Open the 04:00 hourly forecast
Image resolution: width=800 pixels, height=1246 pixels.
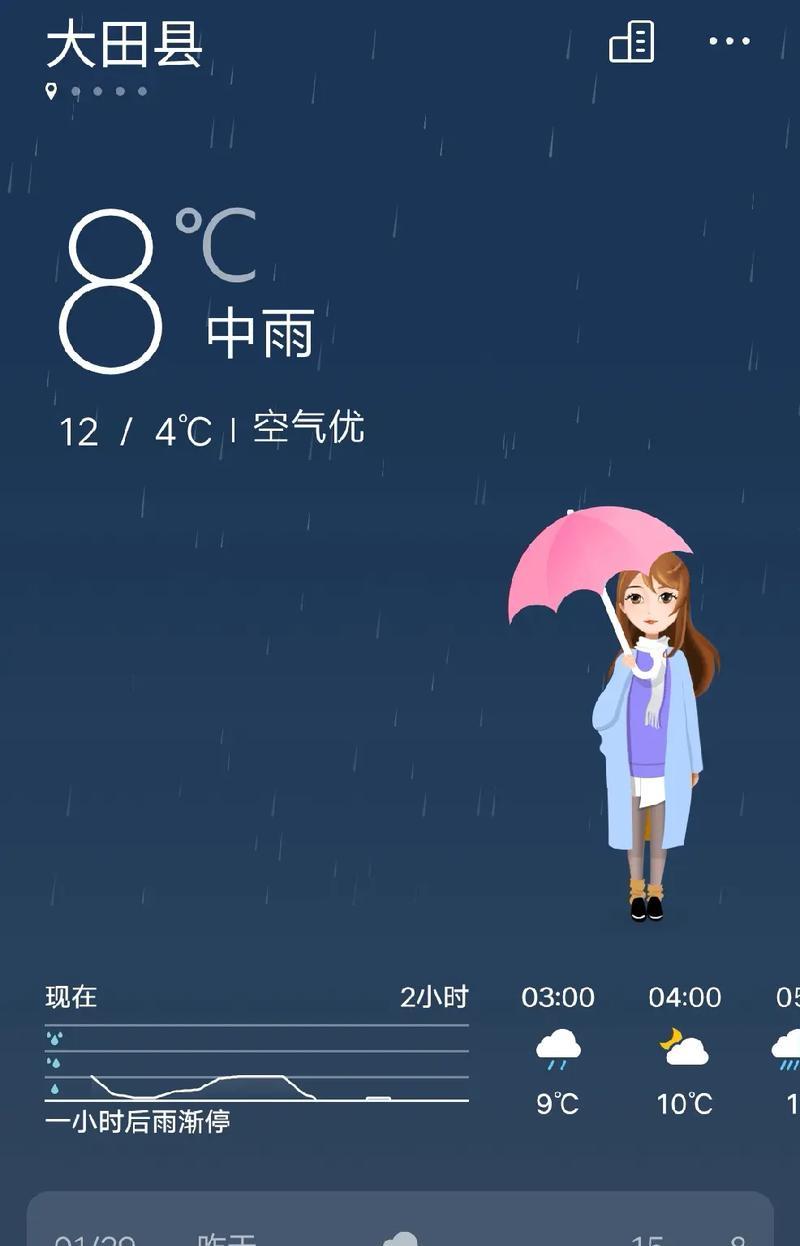coord(684,1049)
